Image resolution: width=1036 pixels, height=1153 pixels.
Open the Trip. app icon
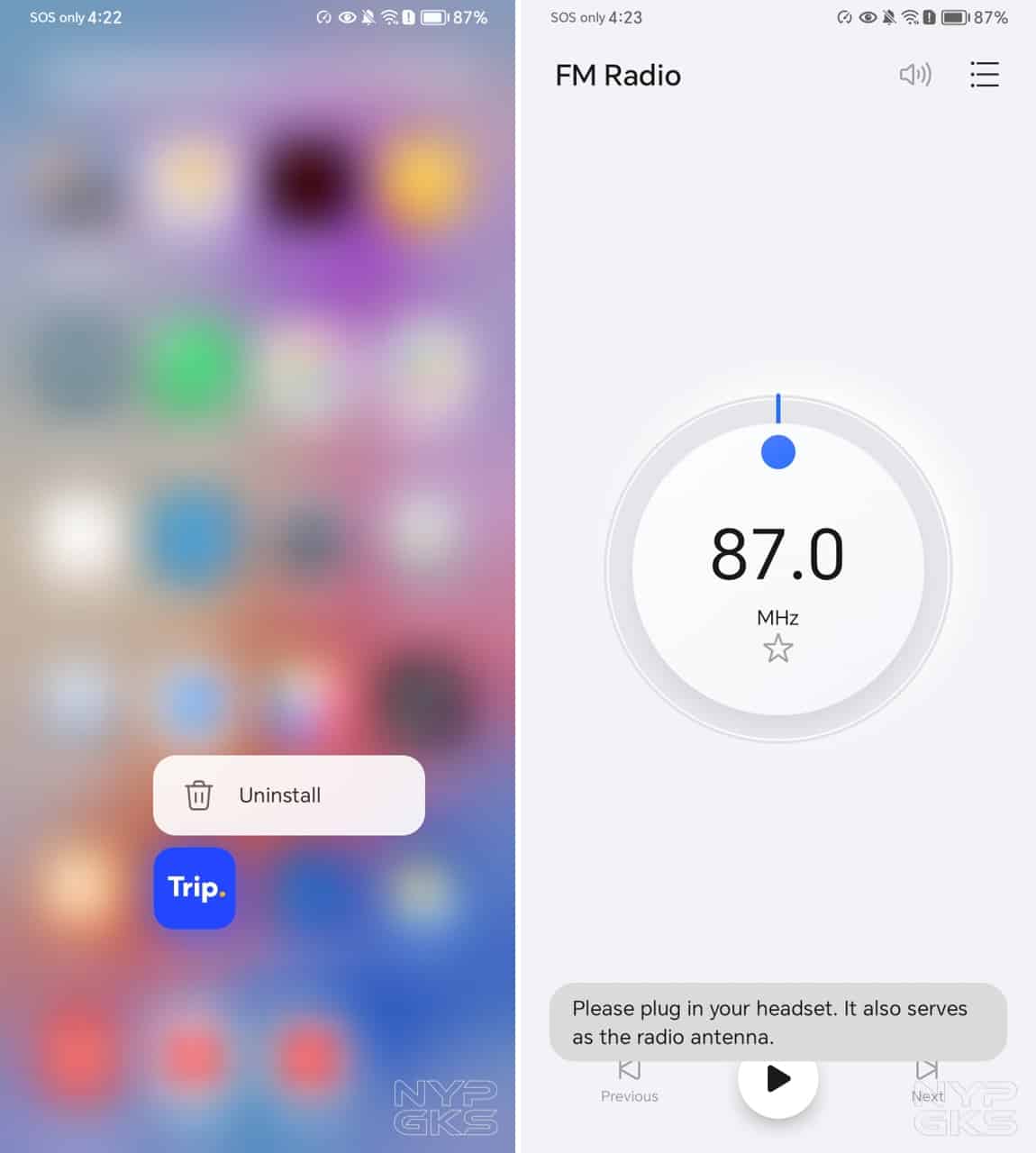195,888
